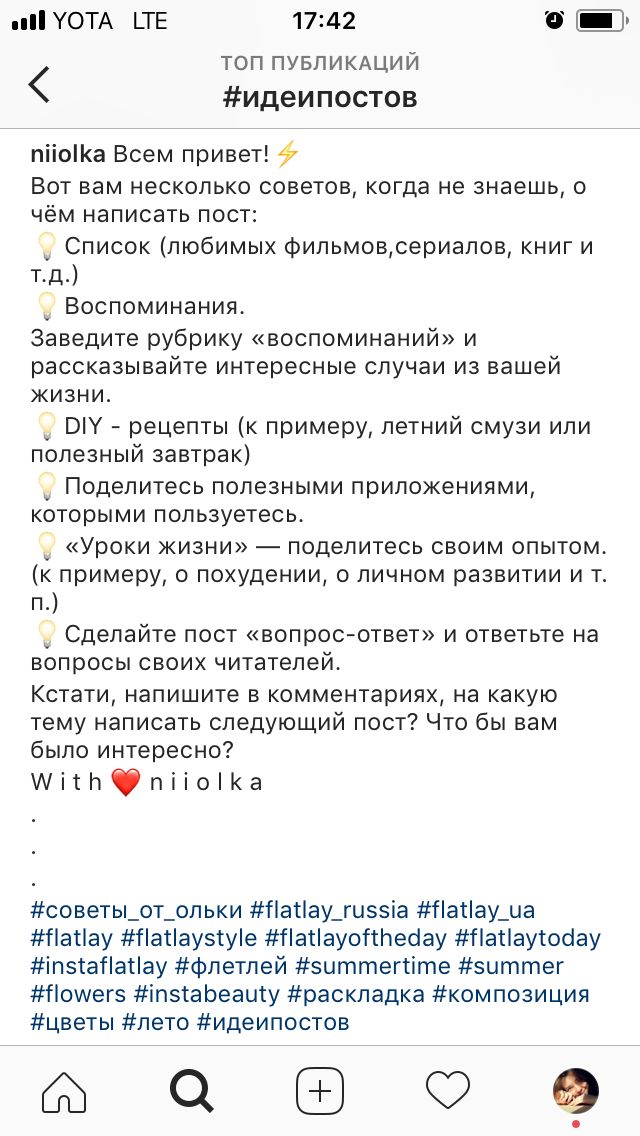Open hashtag #флетлей
Image resolution: width=640 pixels, height=1136 pixels.
[231, 967]
